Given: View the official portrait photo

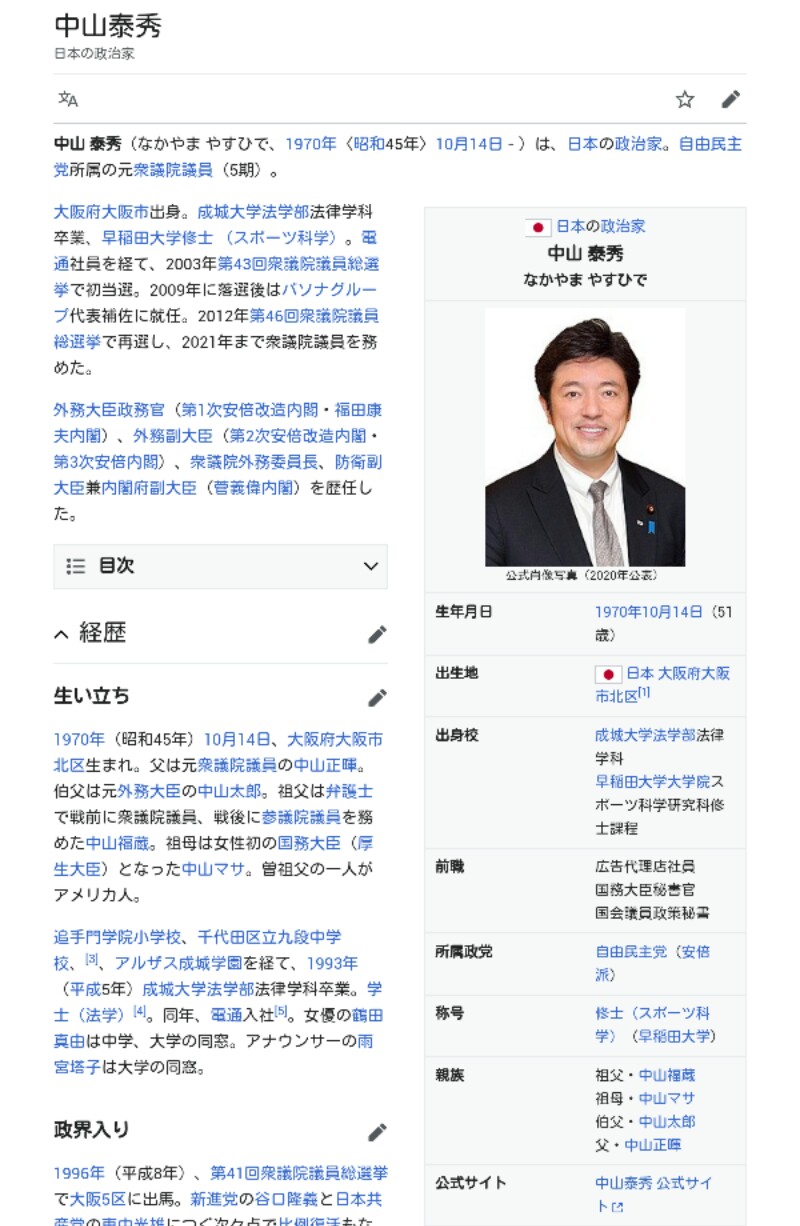Looking at the screenshot, I should coord(585,437).
